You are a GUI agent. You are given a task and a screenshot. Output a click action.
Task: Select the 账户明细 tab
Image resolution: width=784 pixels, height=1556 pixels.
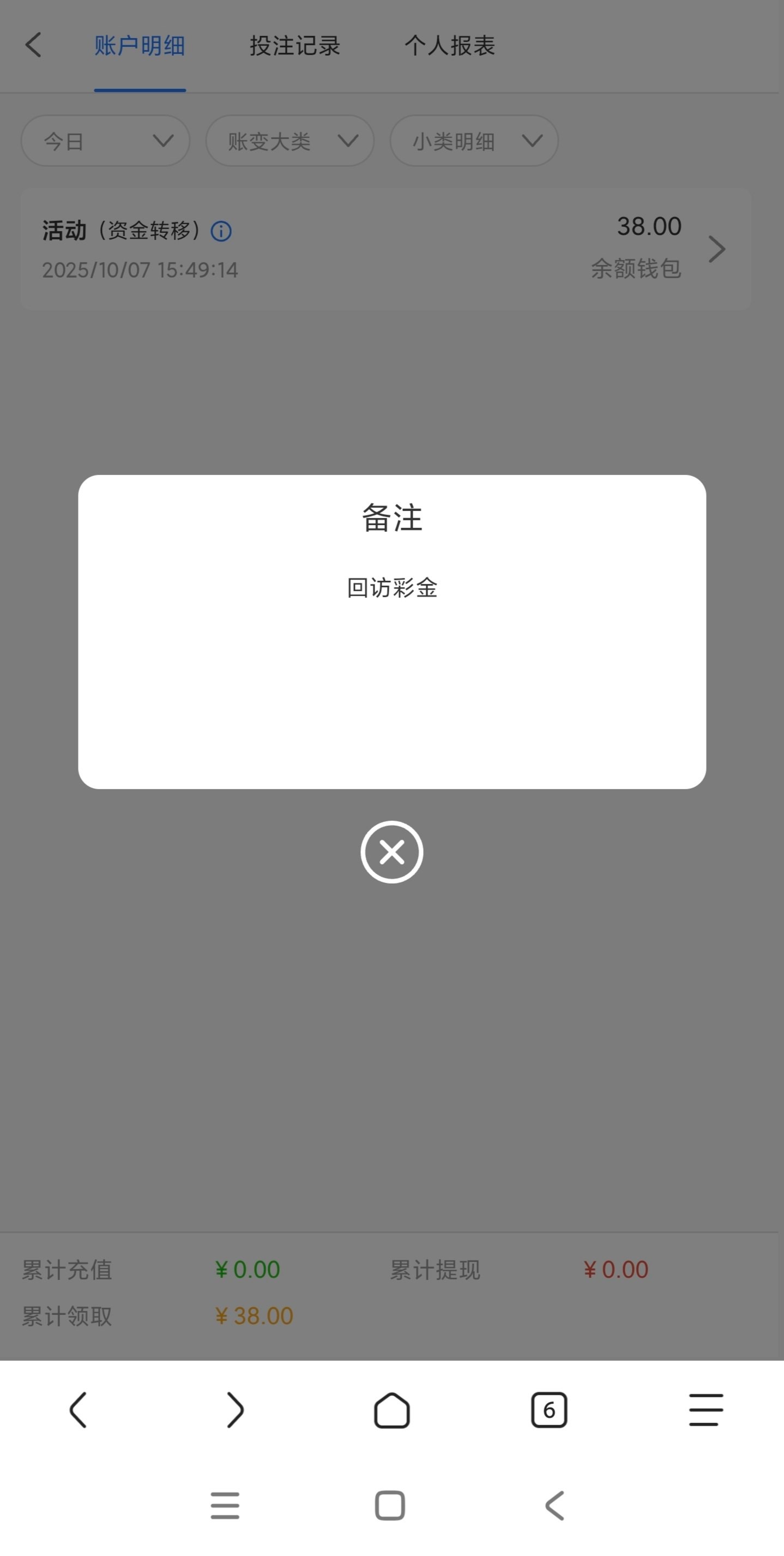coord(140,46)
